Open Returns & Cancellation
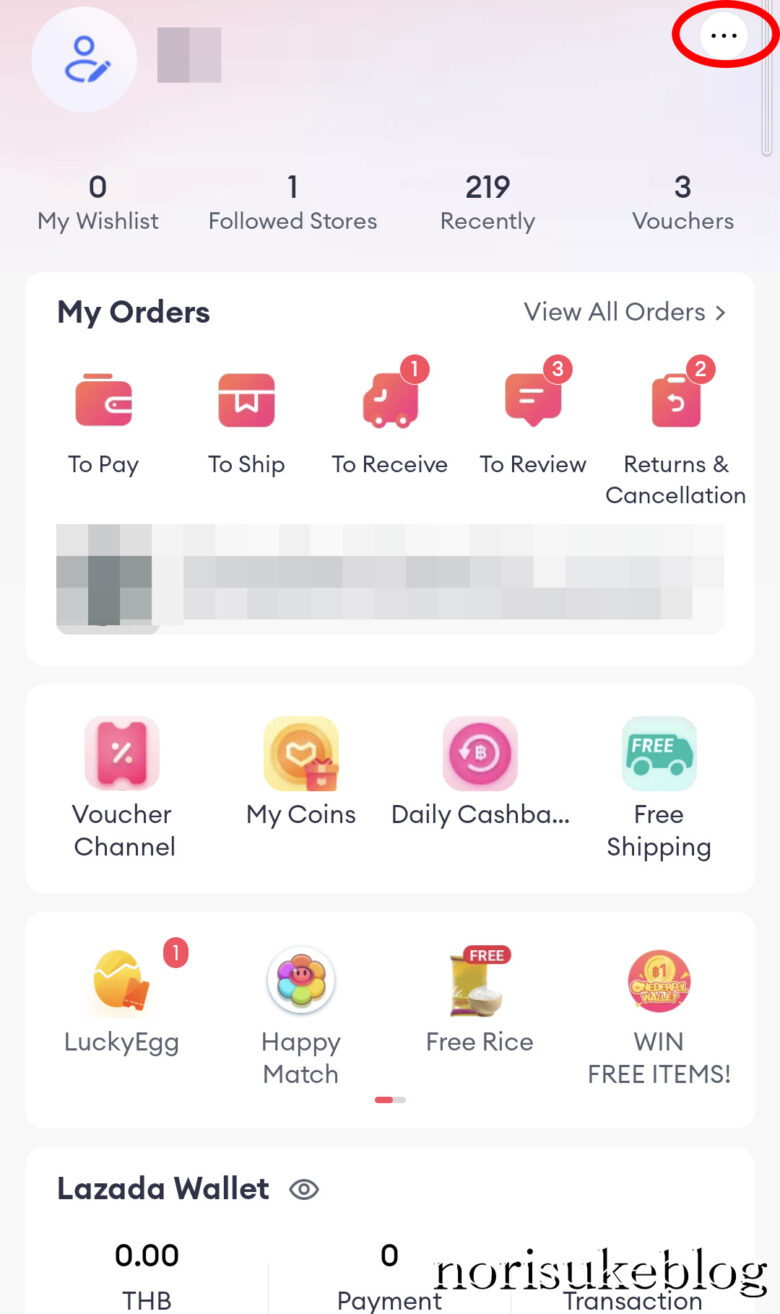 point(675,430)
